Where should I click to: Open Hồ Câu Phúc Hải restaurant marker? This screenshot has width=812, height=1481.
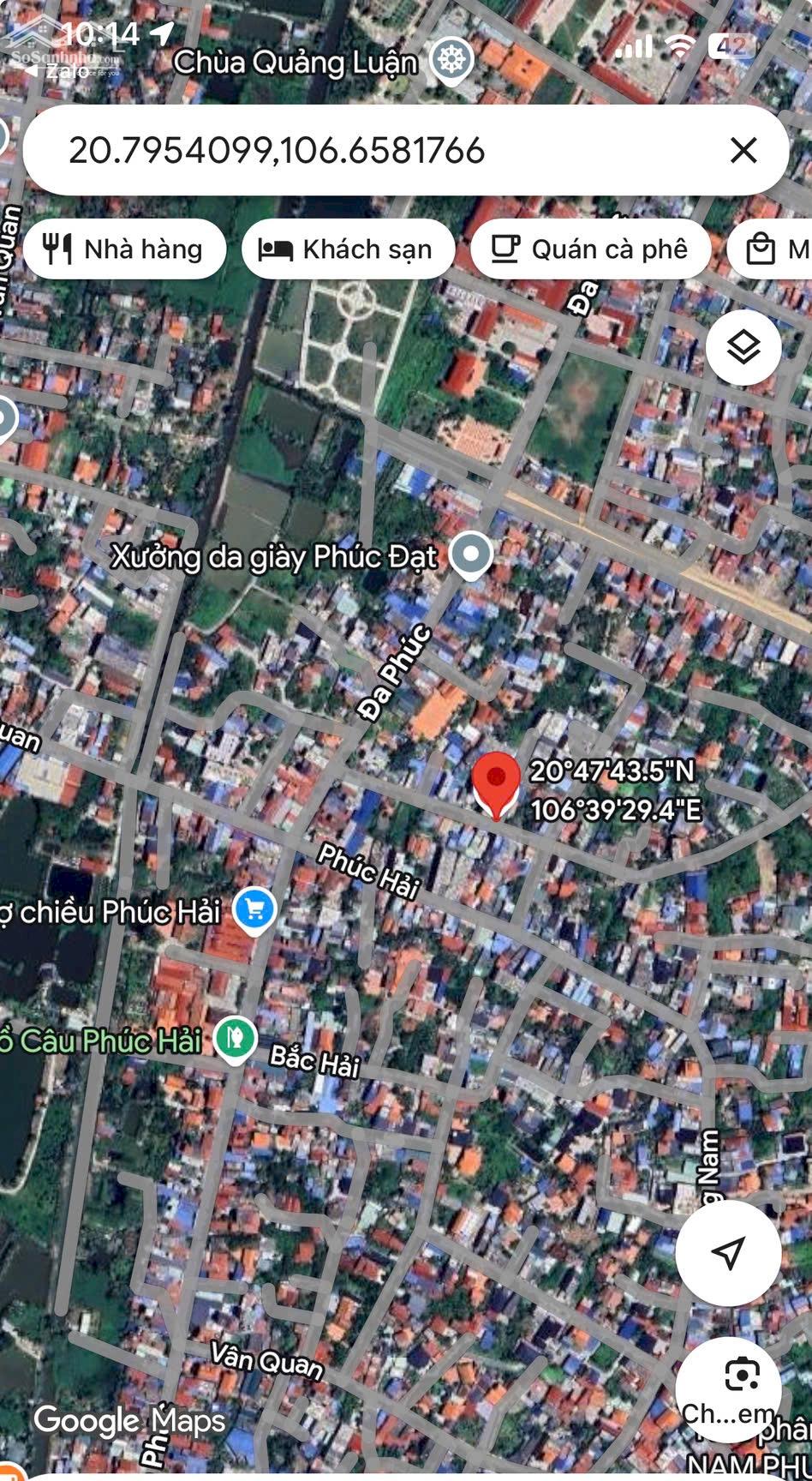[235, 1039]
